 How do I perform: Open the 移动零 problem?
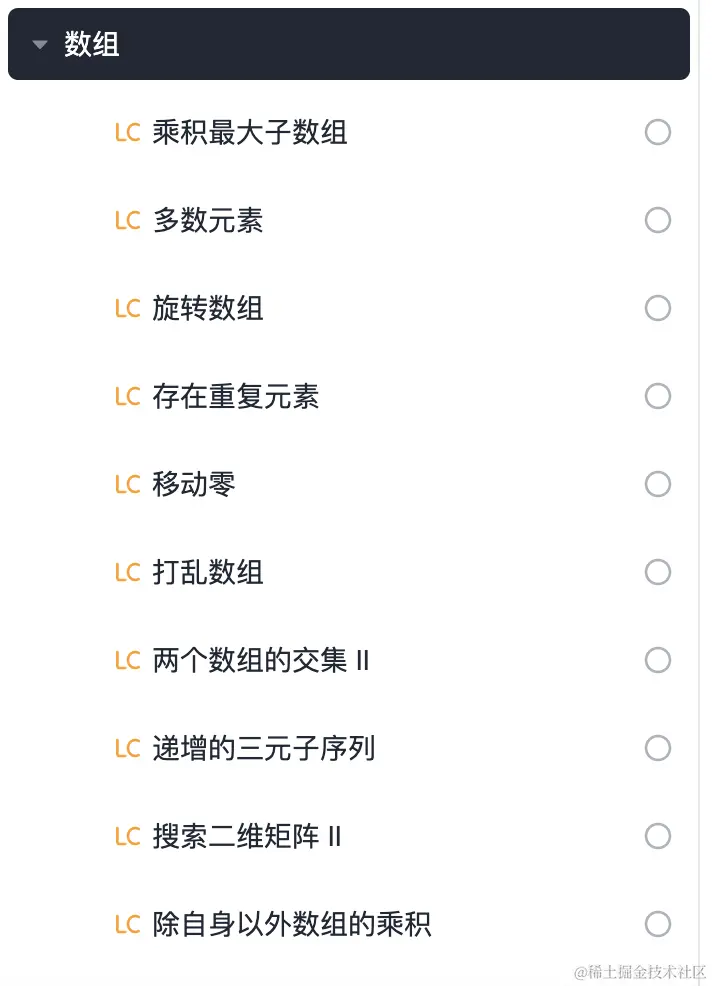point(193,484)
